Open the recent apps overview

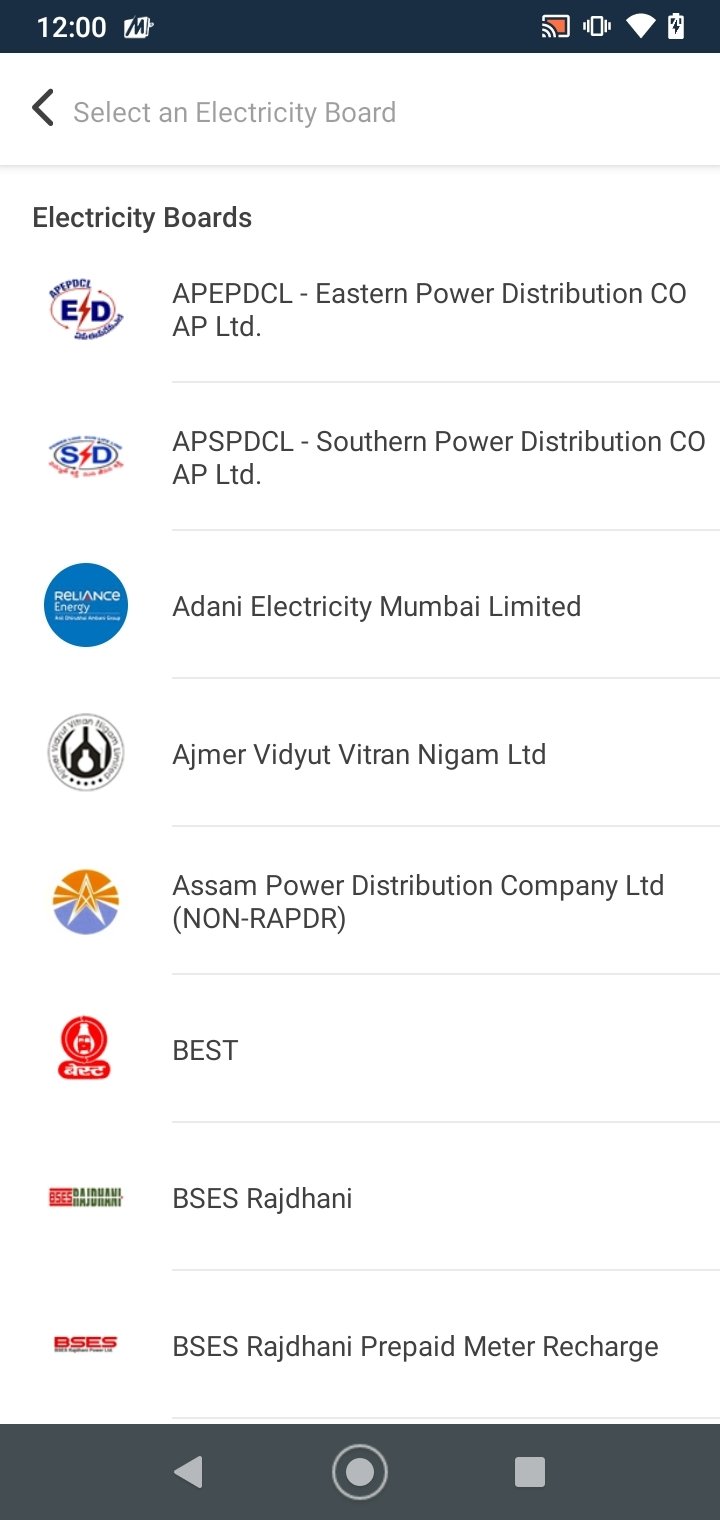tap(529, 1471)
